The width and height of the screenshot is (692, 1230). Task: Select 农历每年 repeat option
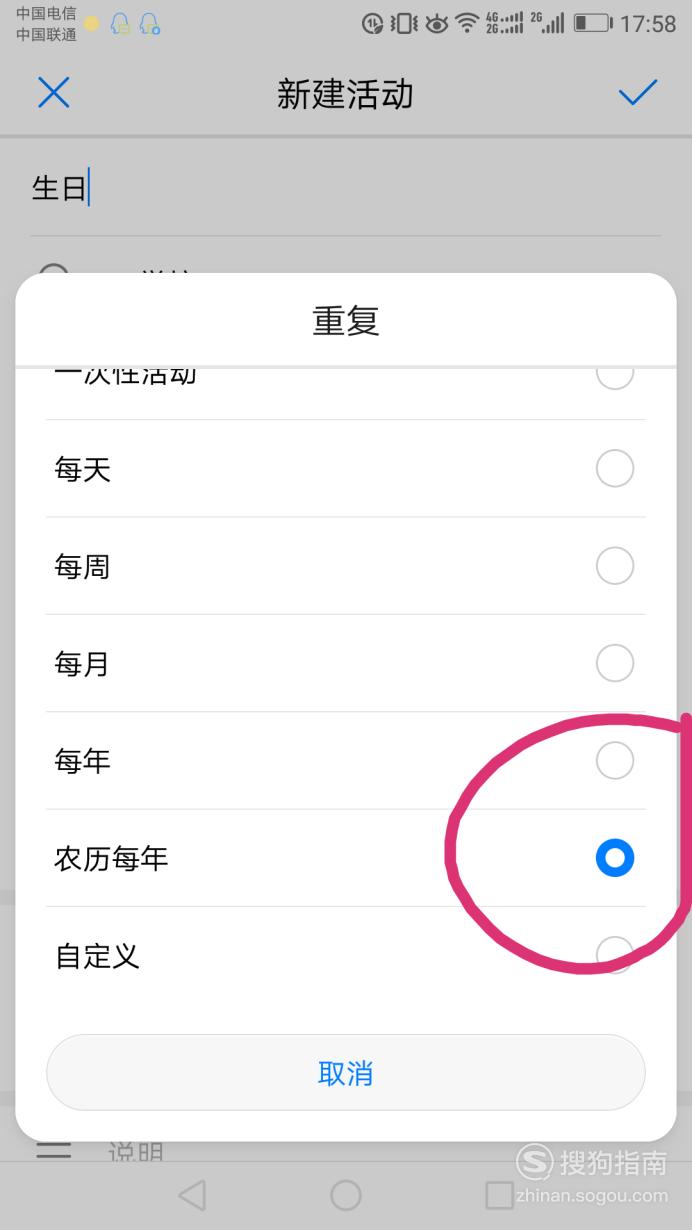click(345, 858)
